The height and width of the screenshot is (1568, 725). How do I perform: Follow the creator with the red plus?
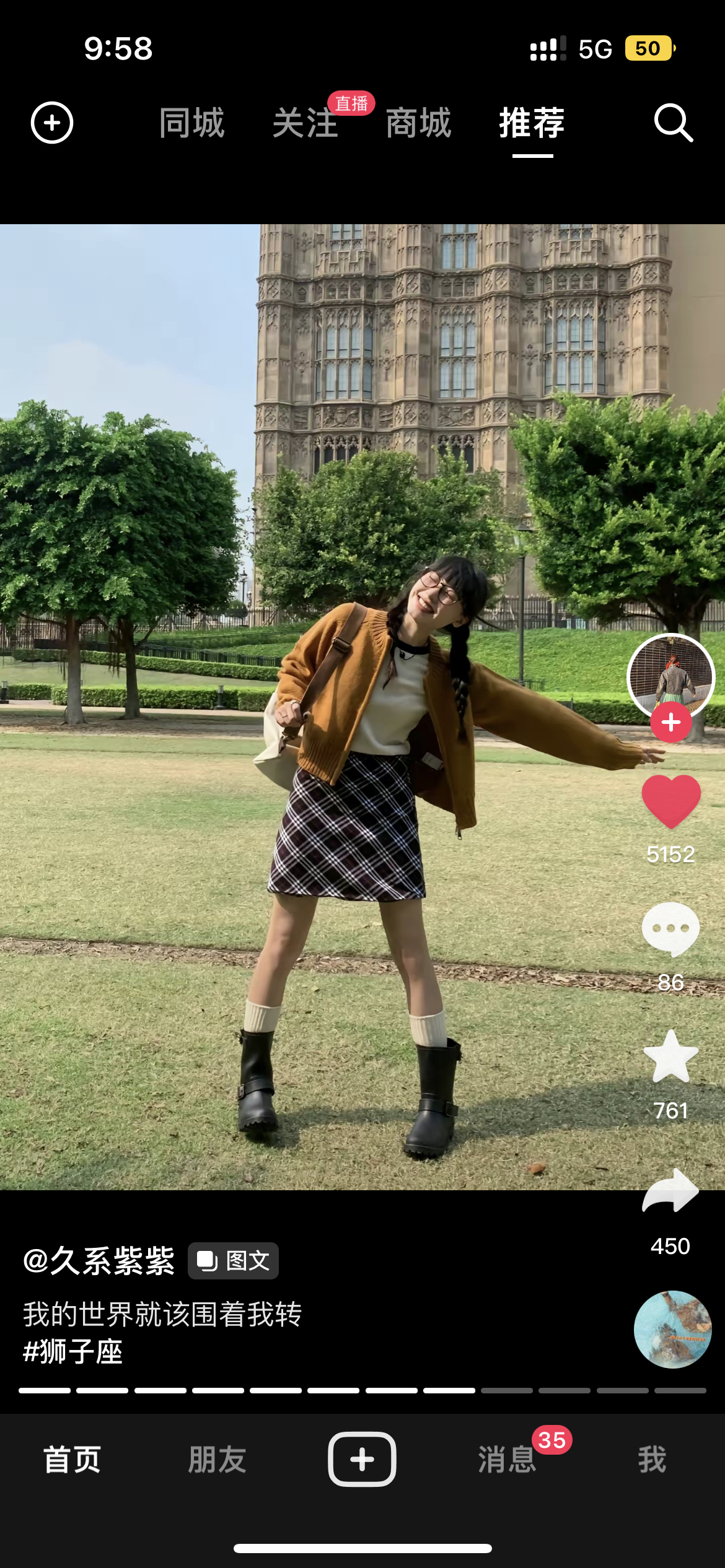point(670,723)
